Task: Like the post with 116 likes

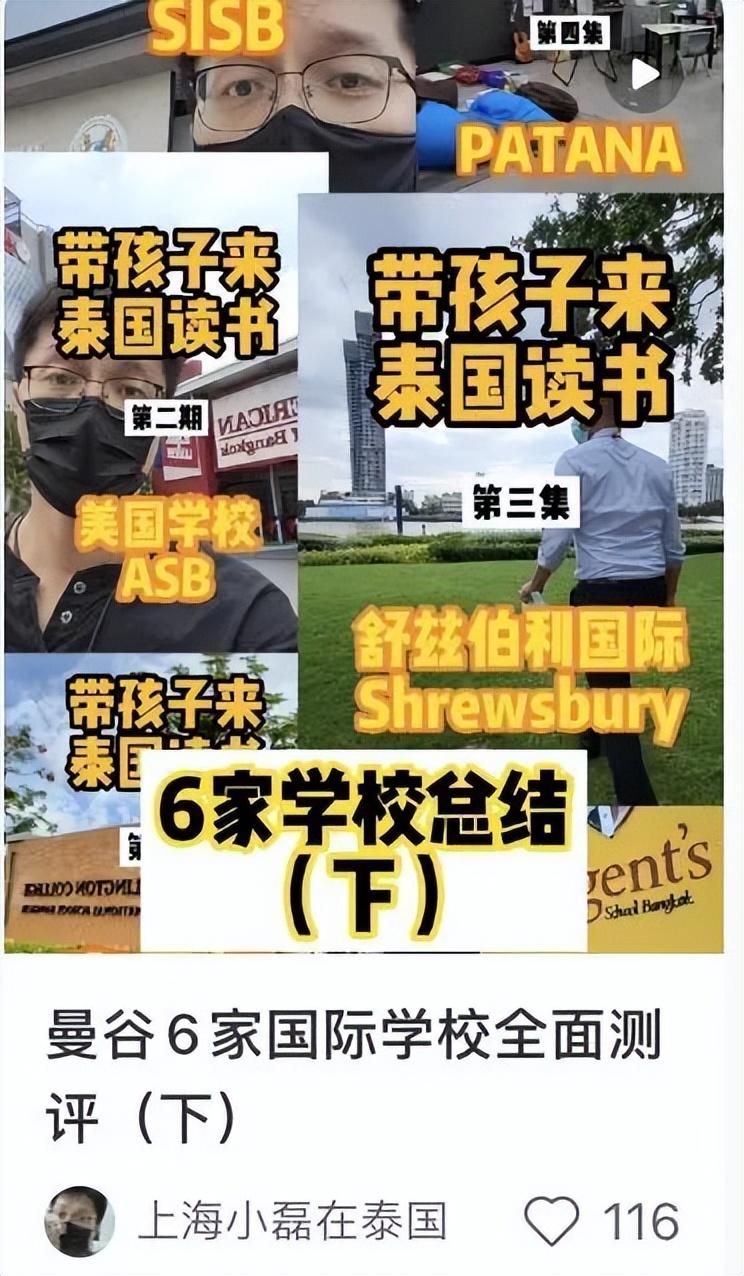Action: point(552,1221)
